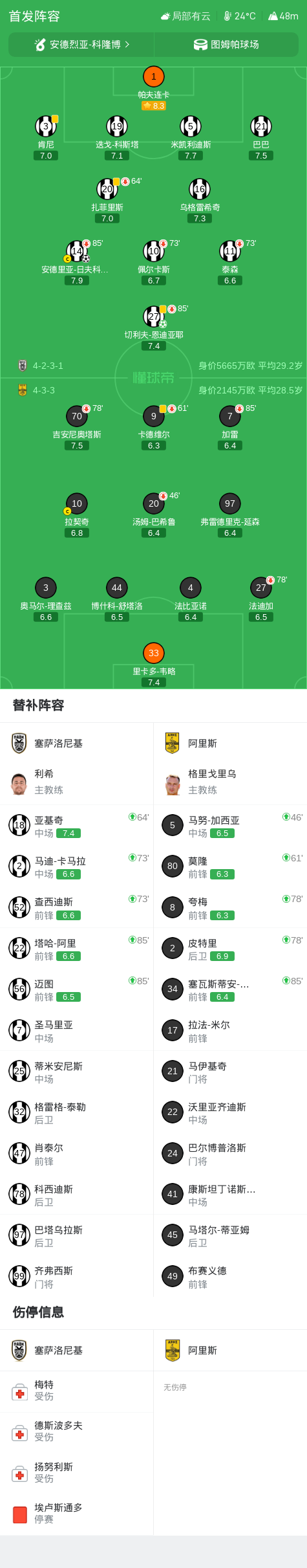The height and width of the screenshot is (1568, 307).
Task: Open substitute 塔哈-阿里 number 22
Action: (77, 949)
